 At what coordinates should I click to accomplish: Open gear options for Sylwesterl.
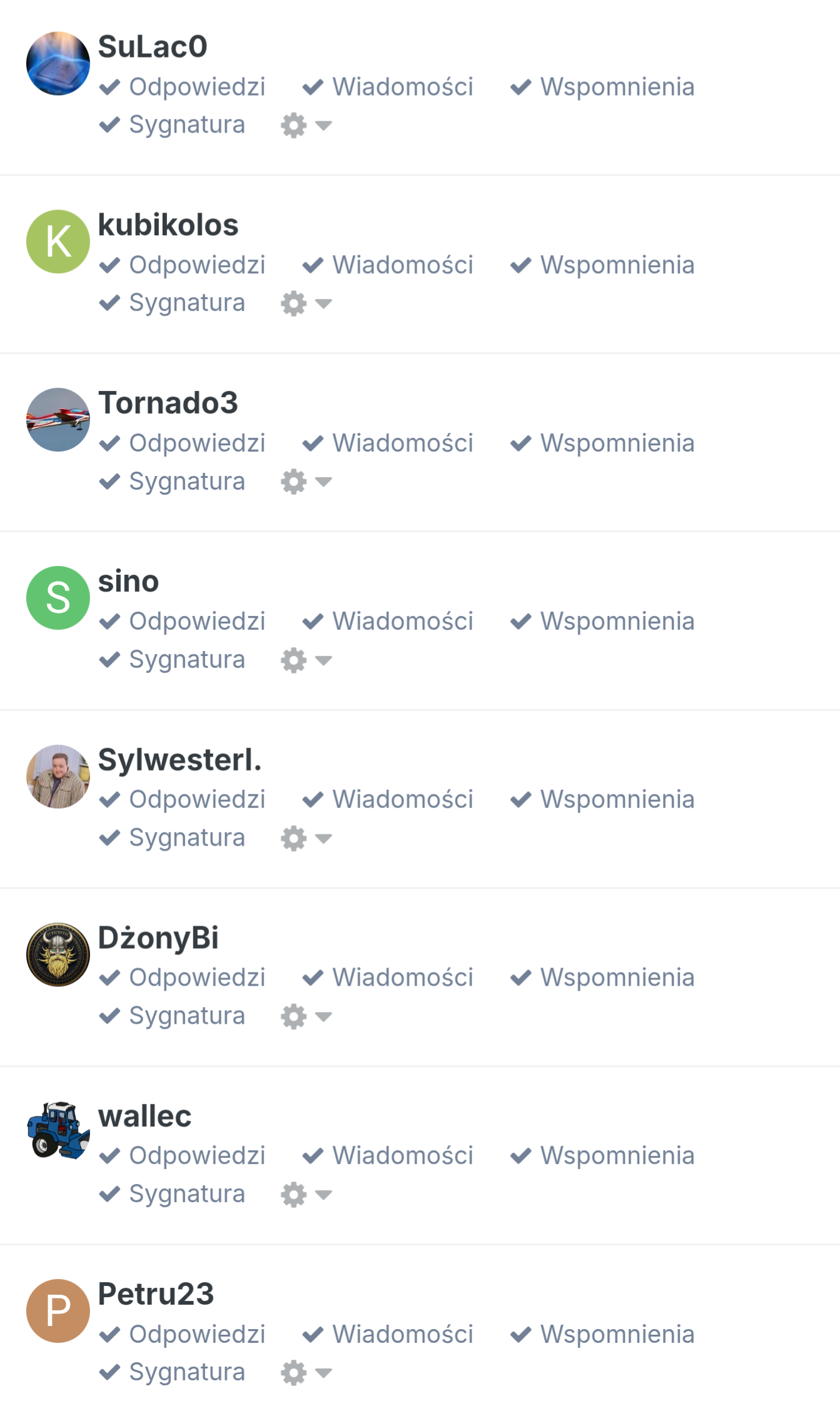point(305,838)
